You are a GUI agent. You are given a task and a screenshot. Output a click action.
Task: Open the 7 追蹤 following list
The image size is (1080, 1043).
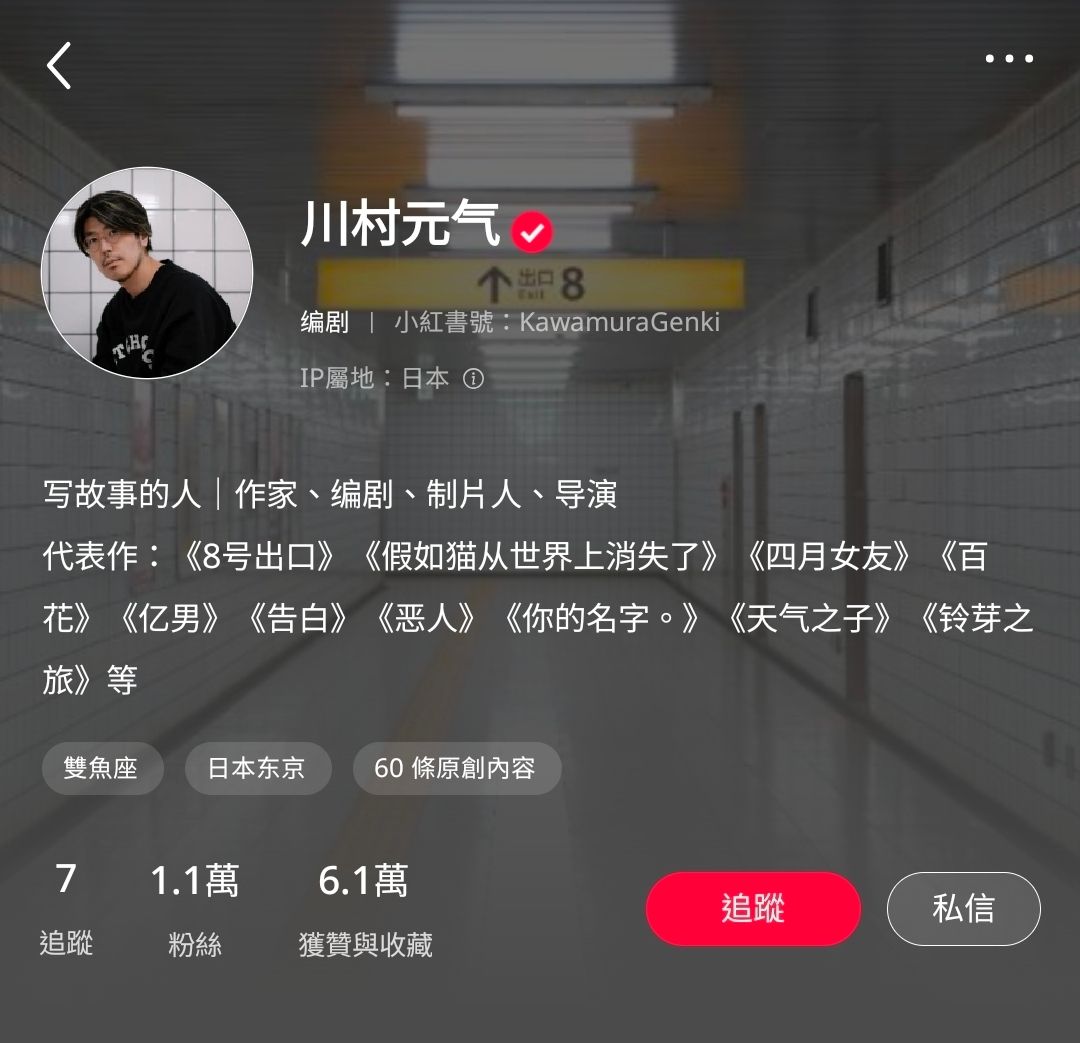click(x=66, y=908)
